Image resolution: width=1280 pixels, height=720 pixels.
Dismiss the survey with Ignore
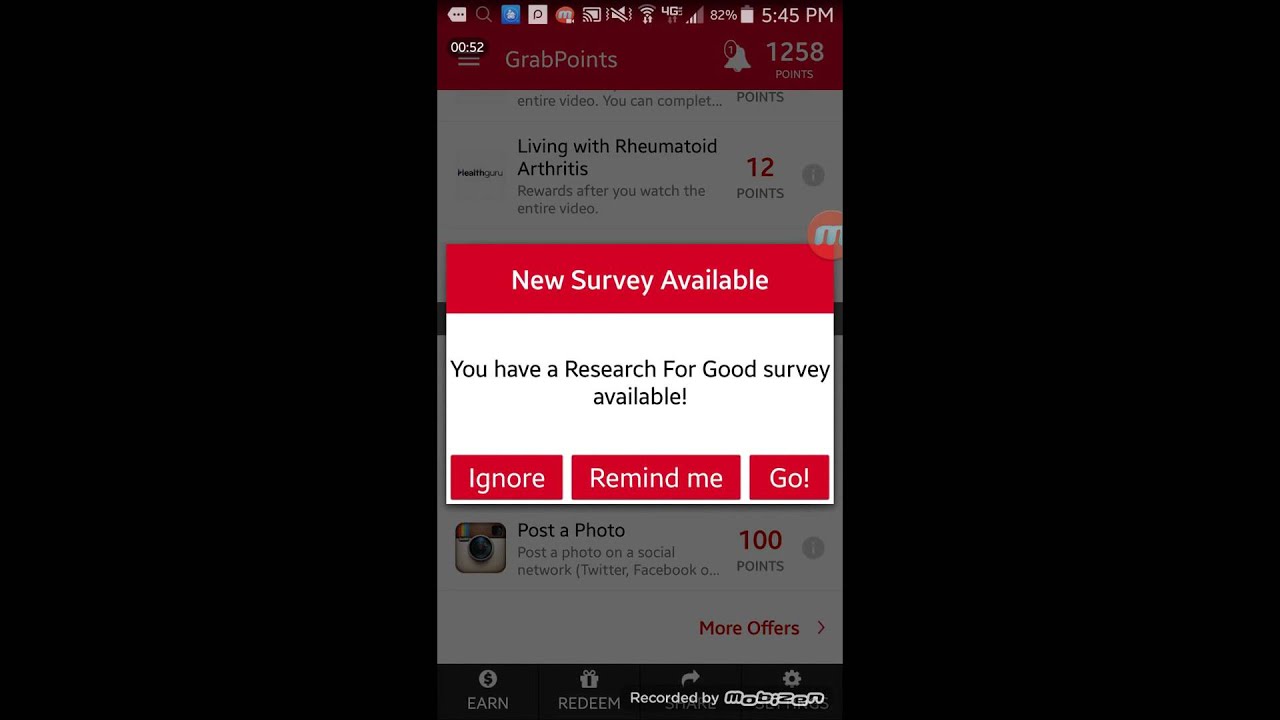point(506,478)
